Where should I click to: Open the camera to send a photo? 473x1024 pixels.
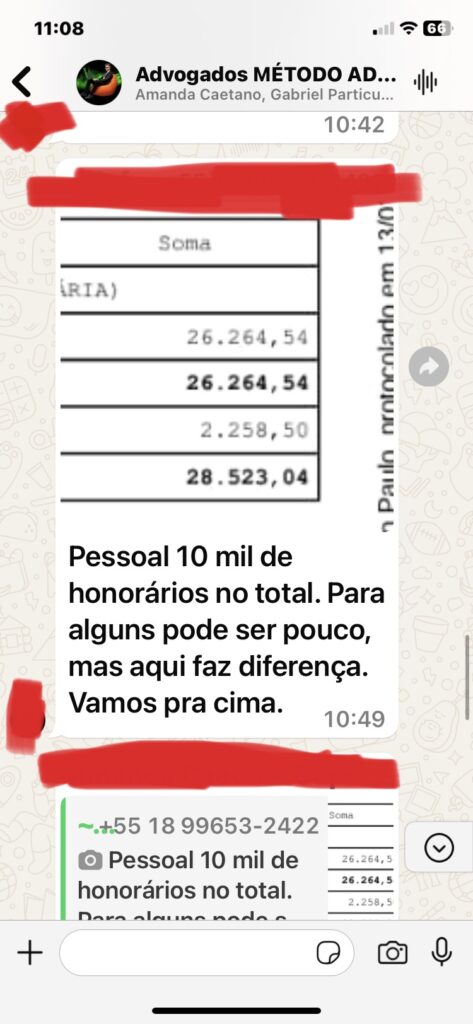pos(393,953)
